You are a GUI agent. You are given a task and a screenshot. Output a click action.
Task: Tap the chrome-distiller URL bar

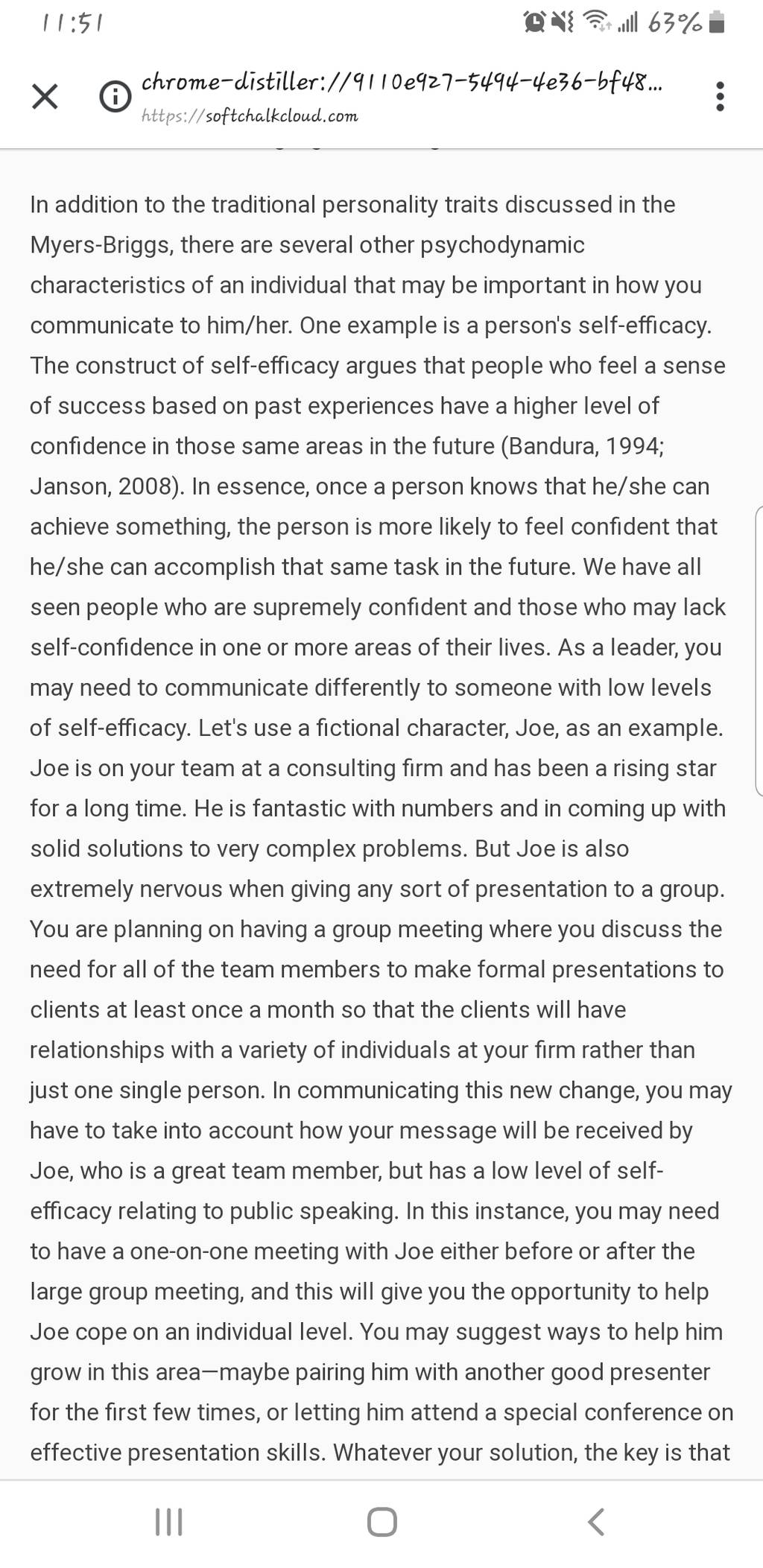coord(401,97)
